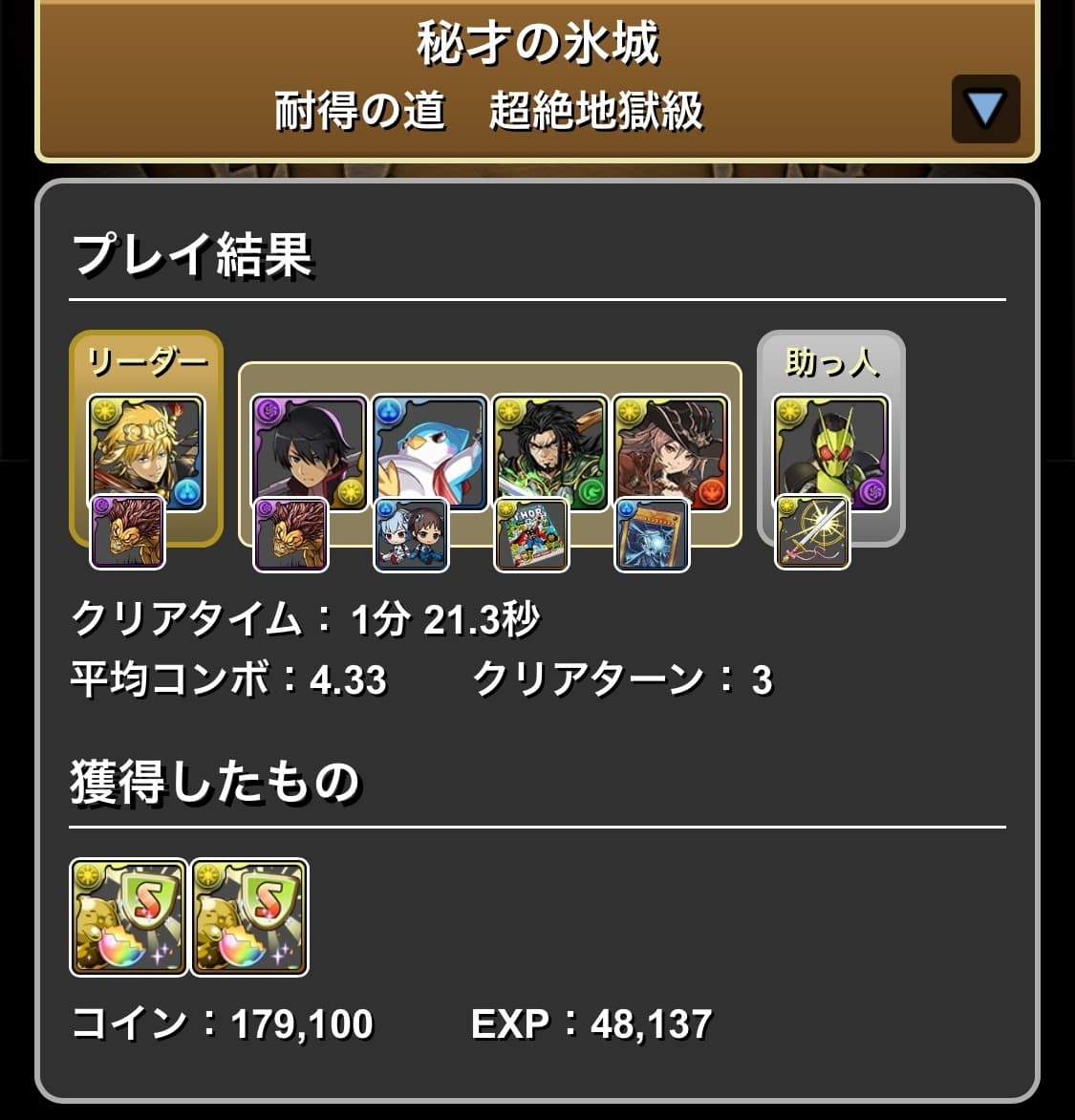View the helper's sword assist icon

coord(812,533)
